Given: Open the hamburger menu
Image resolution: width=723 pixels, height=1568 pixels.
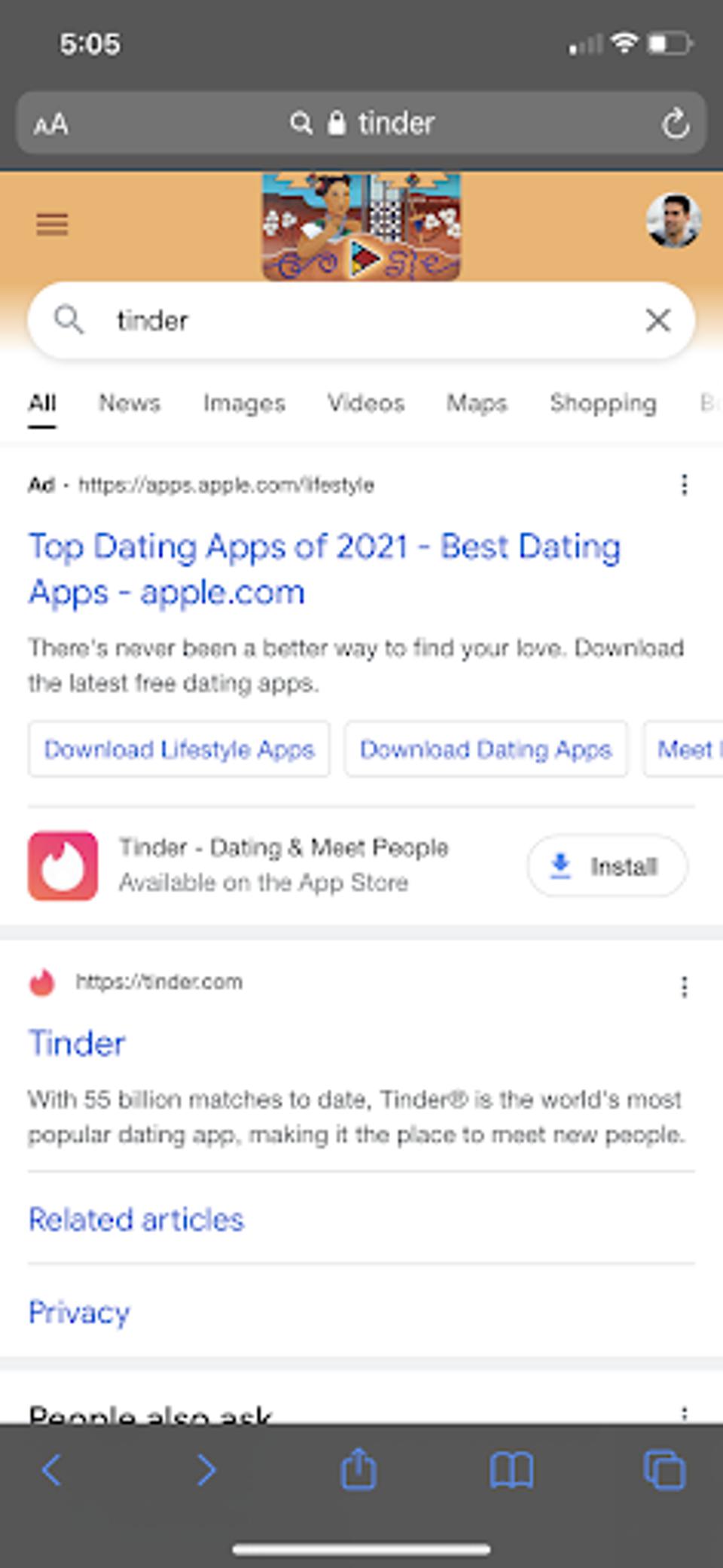Looking at the screenshot, I should [52, 224].
